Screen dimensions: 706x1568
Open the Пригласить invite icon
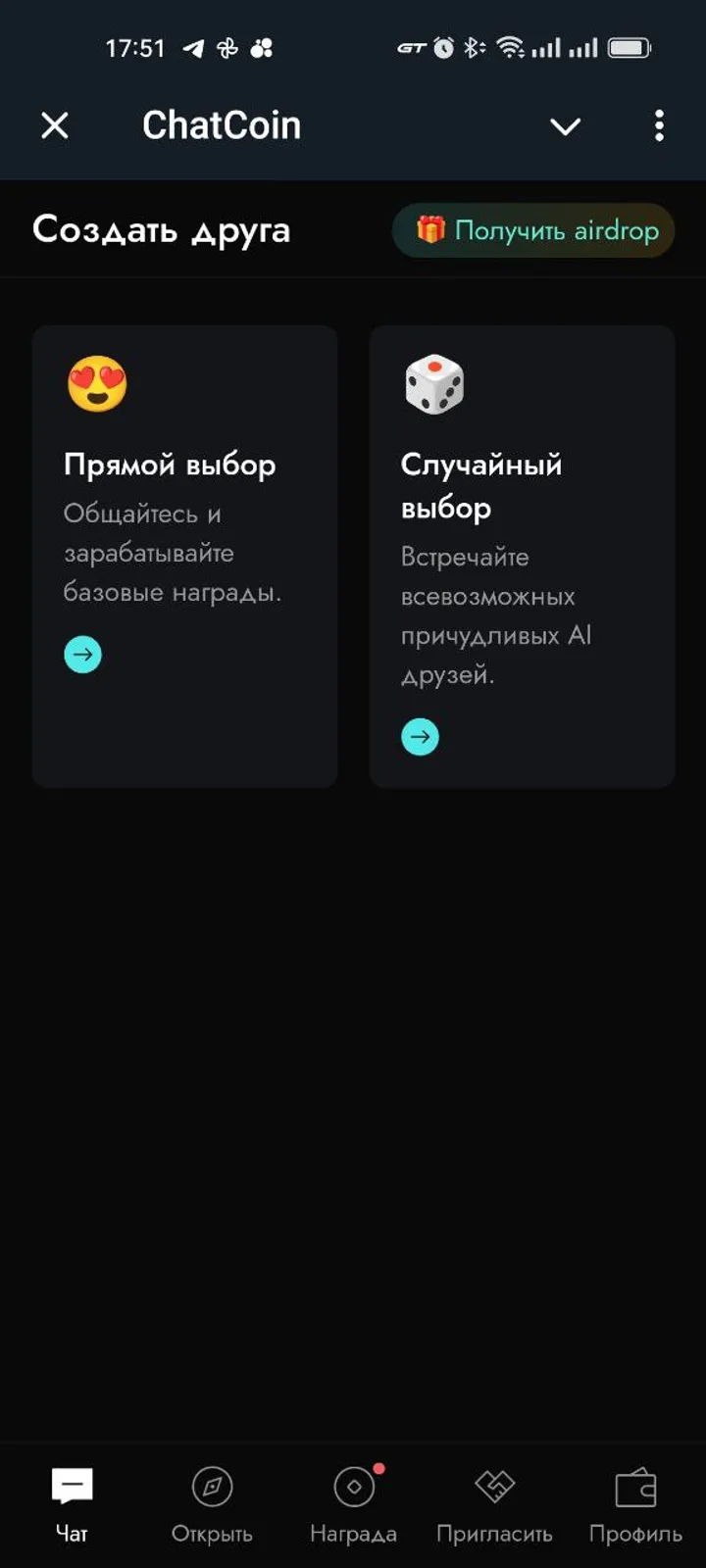point(495,1487)
